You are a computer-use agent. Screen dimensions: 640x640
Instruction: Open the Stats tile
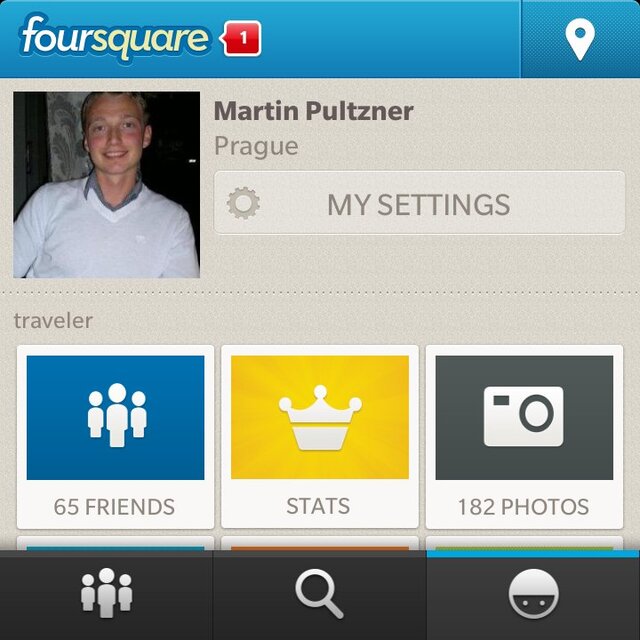pos(319,436)
